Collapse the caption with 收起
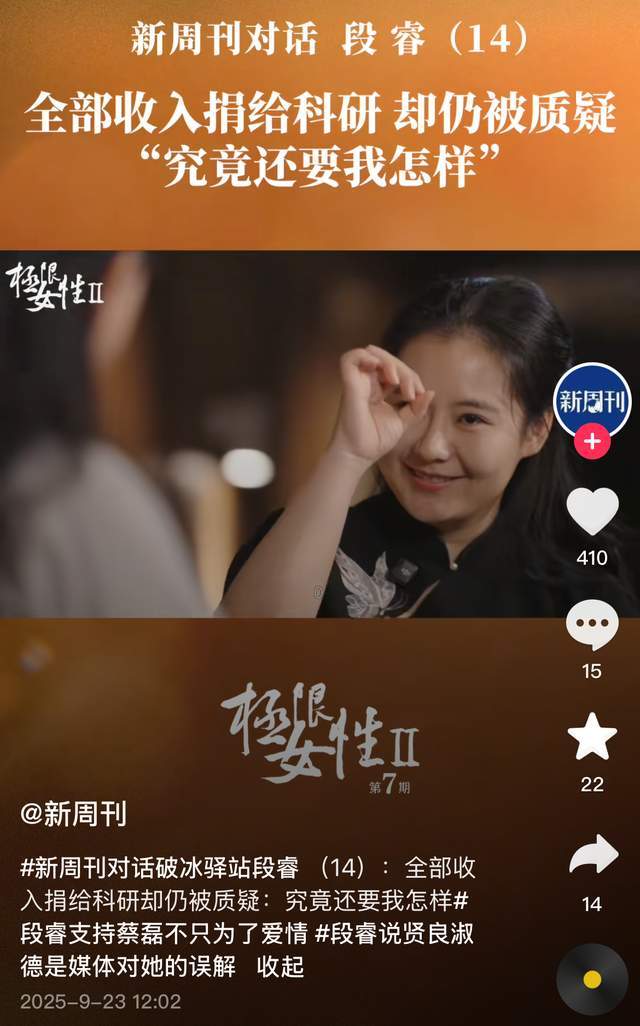 pyautogui.click(x=280, y=967)
